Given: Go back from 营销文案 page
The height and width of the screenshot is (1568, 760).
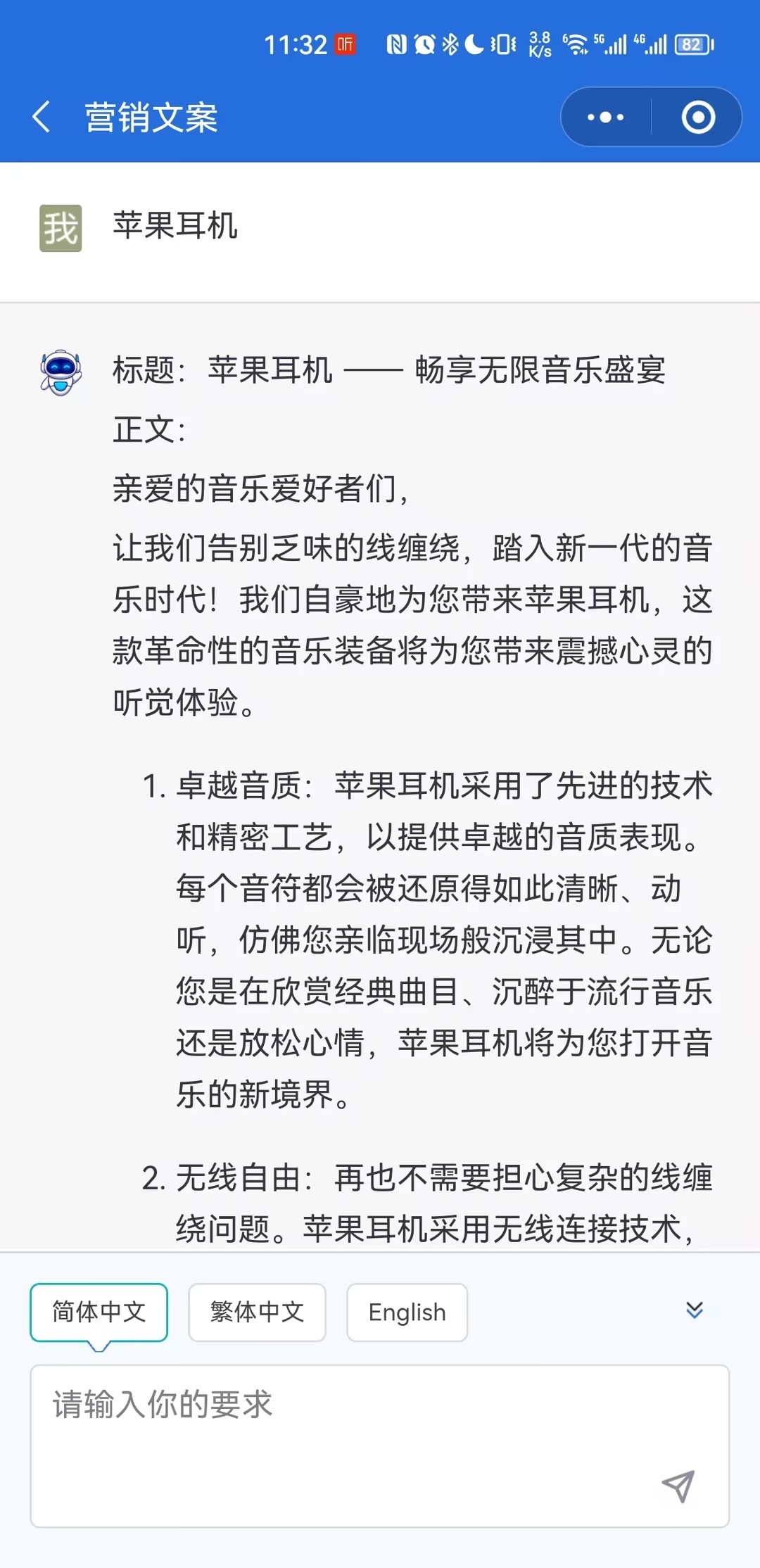Looking at the screenshot, I should [42, 117].
